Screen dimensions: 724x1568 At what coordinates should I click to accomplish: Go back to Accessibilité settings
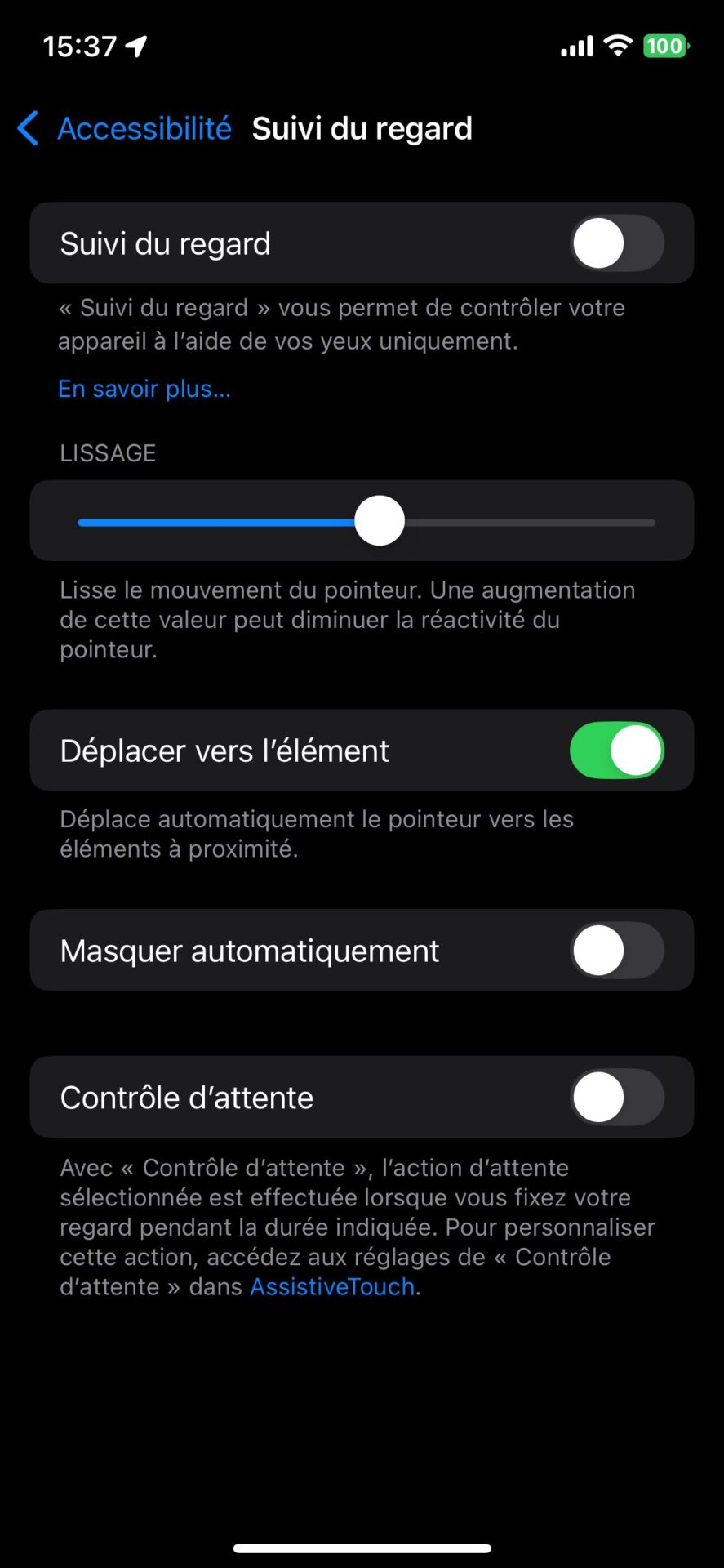click(125, 129)
